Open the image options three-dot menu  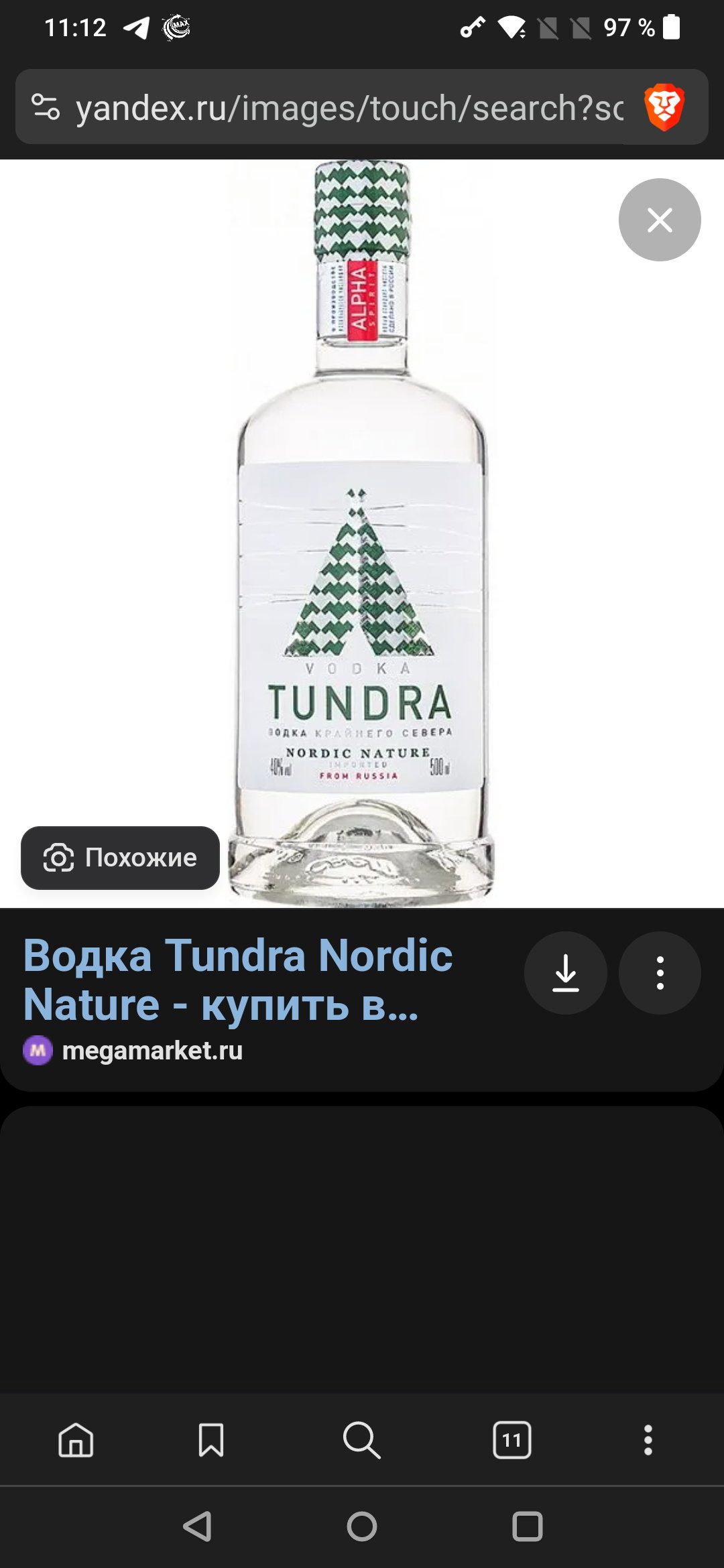point(660,973)
